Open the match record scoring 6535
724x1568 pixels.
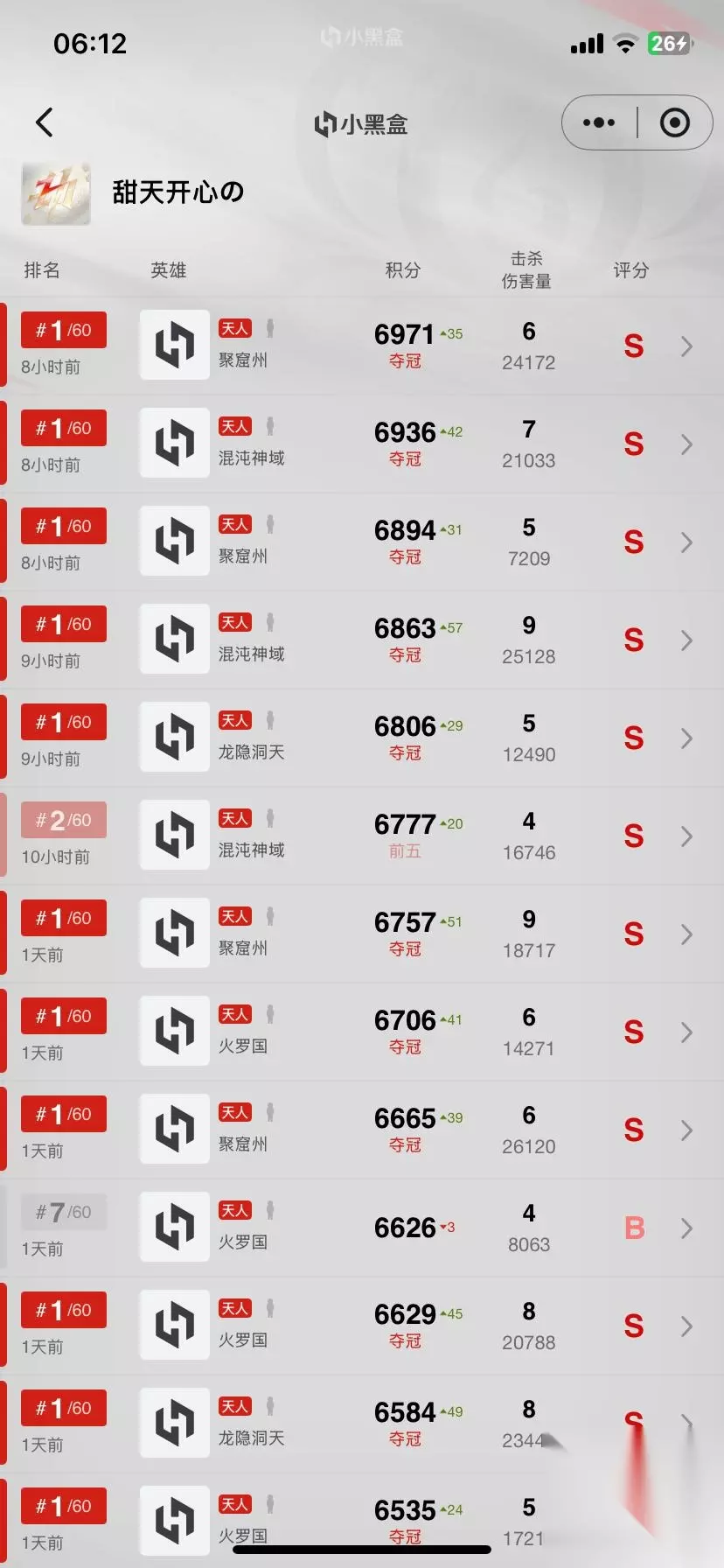pos(362,1521)
